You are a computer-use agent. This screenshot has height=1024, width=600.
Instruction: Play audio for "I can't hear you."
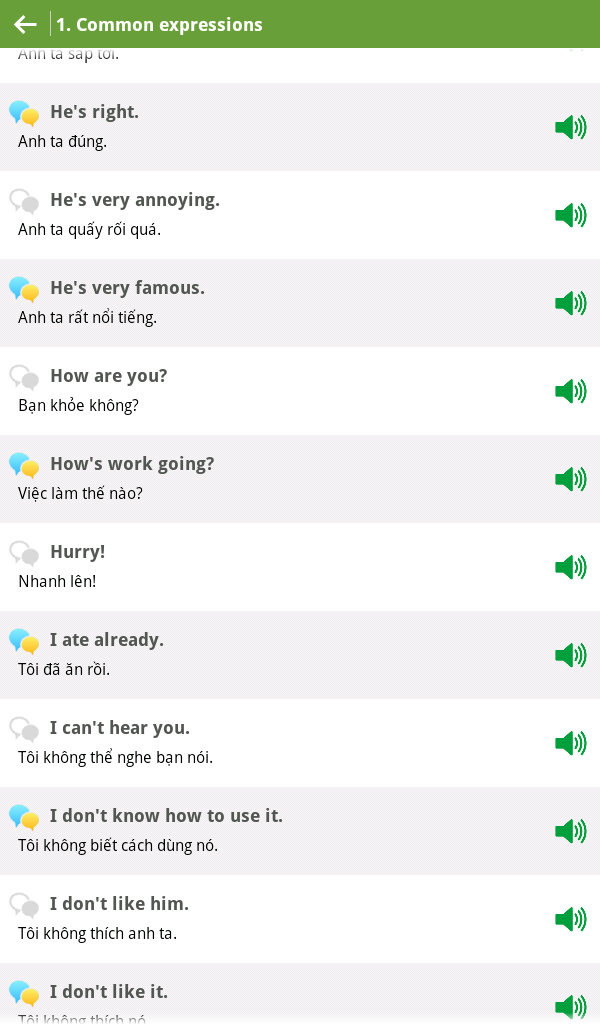(x=571, y=743)
